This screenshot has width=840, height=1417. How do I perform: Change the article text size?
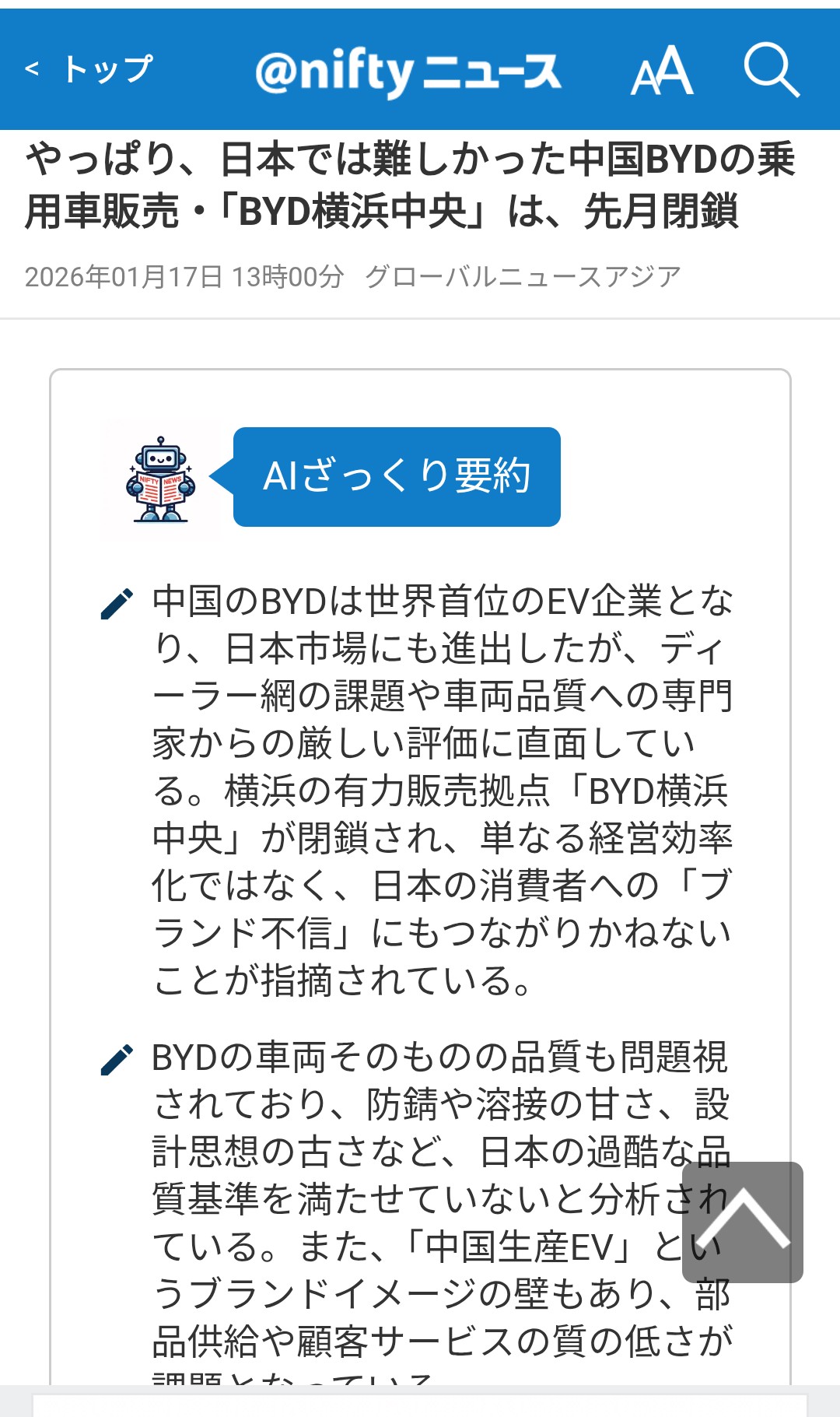[x=662, y=71]
